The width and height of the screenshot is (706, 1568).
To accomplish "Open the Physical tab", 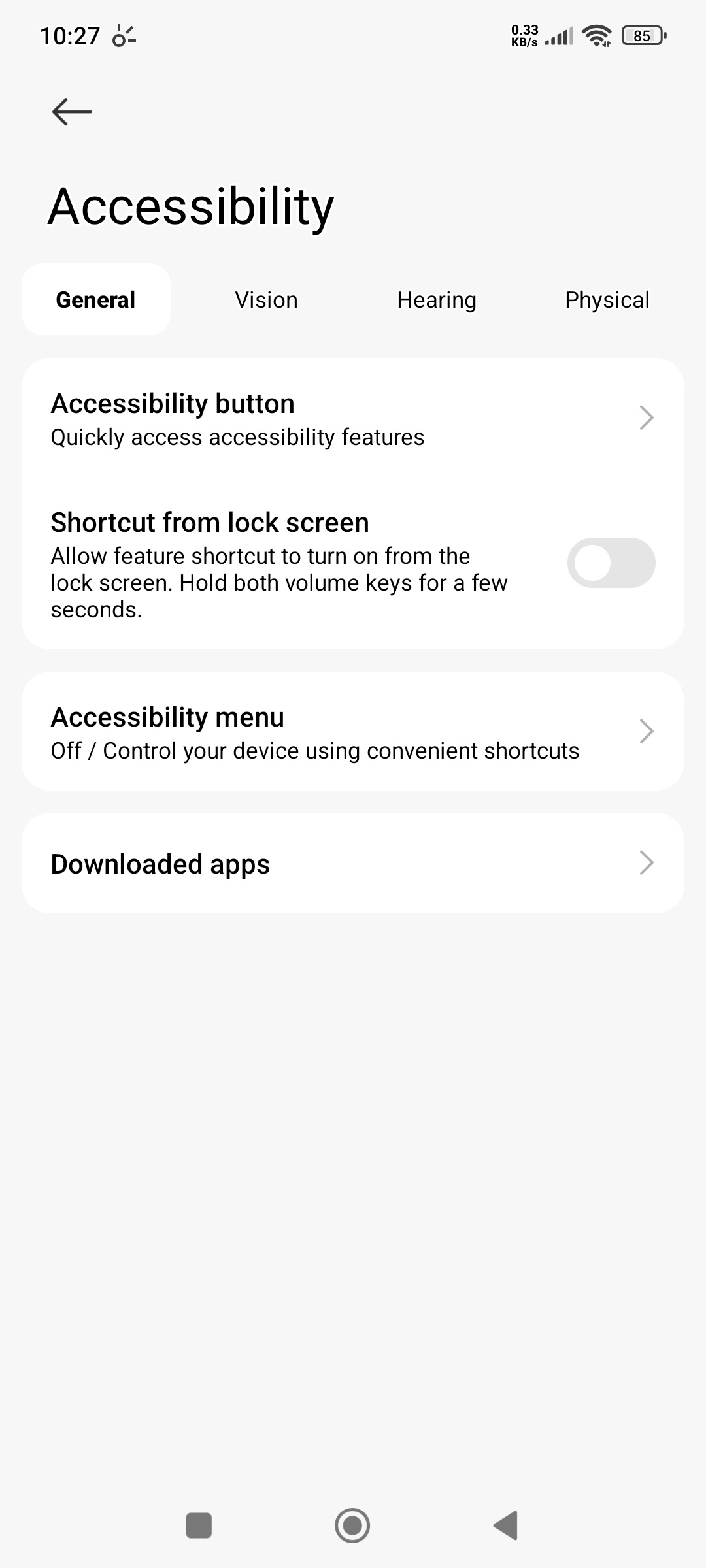I will (x=607, y=299).
